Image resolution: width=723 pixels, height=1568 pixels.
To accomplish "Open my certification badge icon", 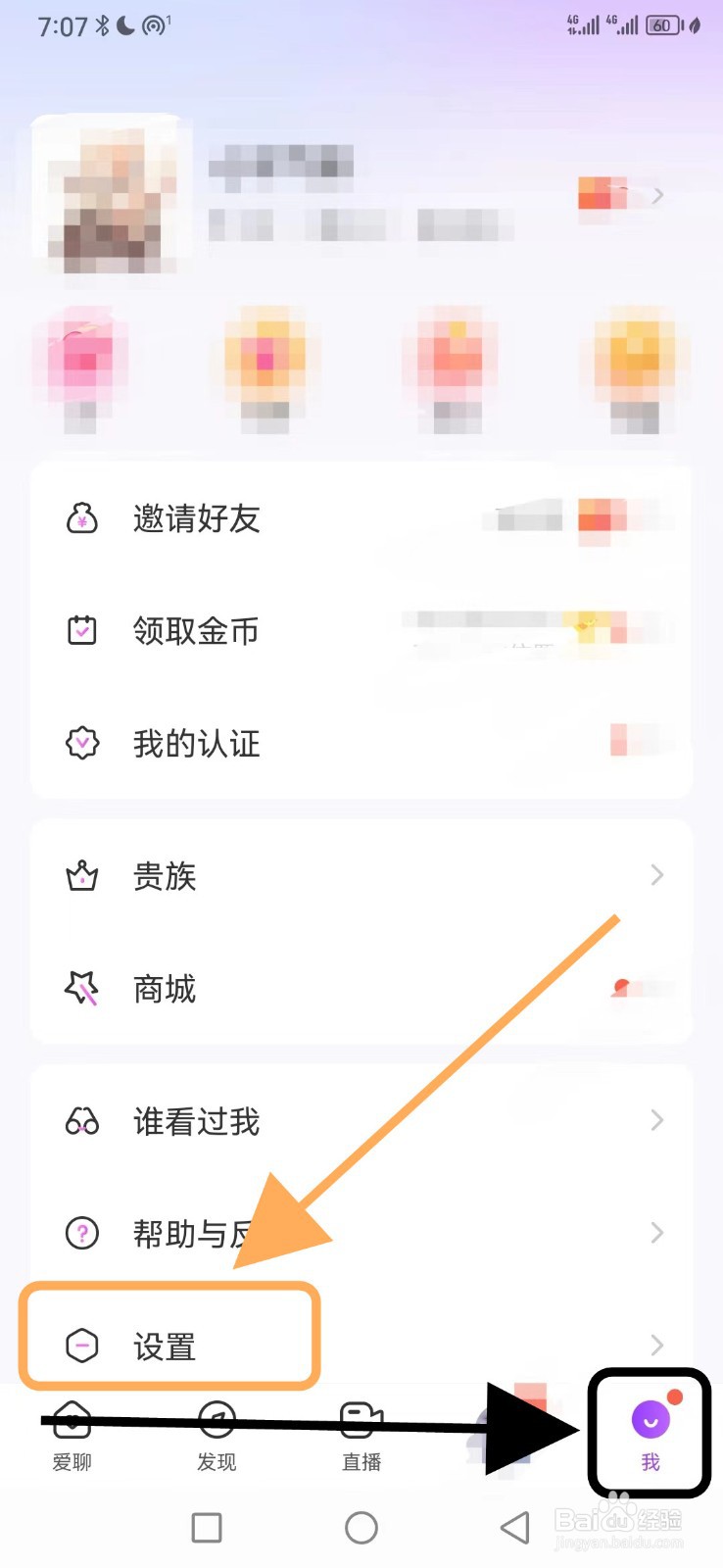I will (x=82, y=743).
